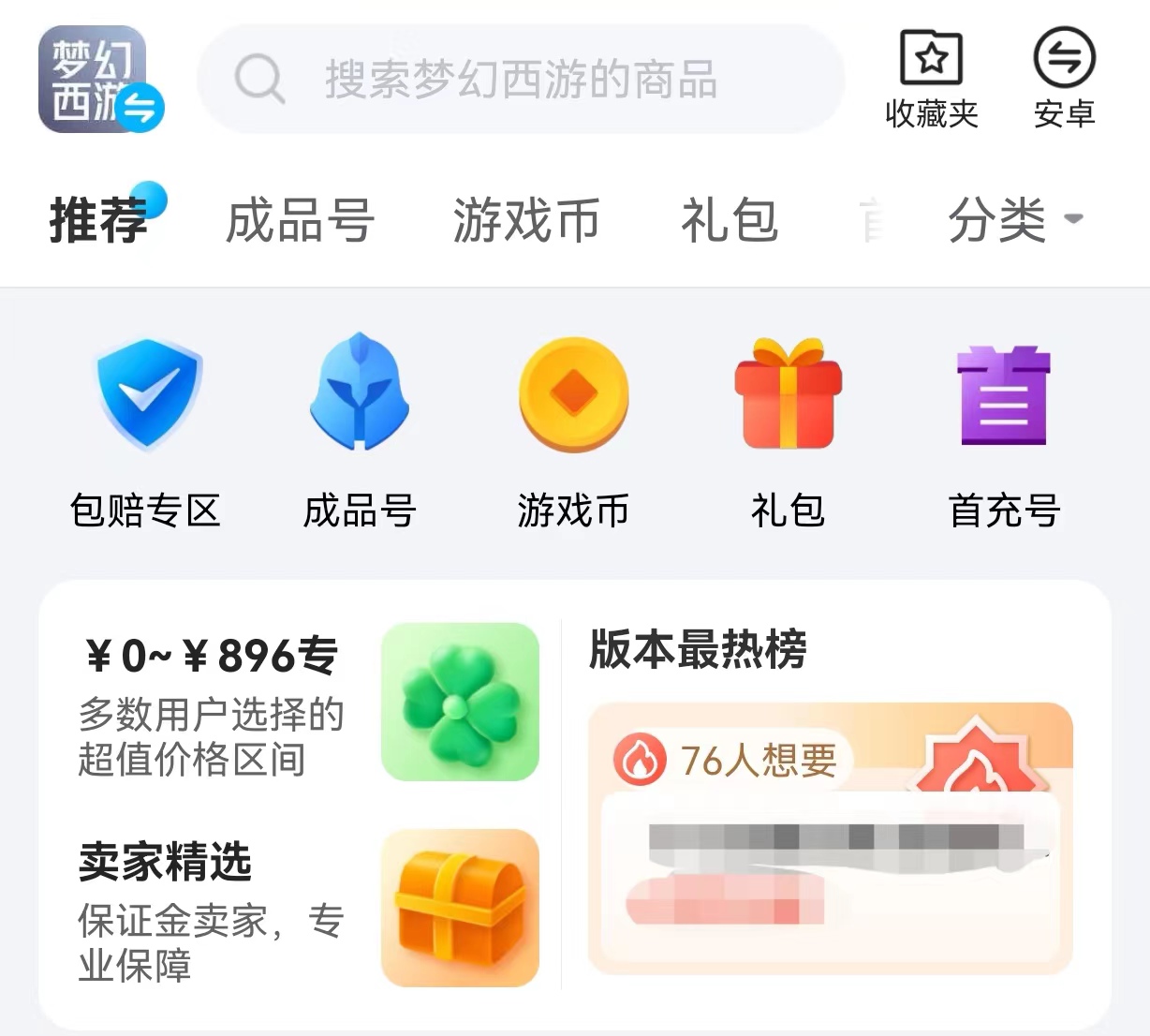Open the 搜索梦幻西游的商品 search box

click(x=521, y=79)
